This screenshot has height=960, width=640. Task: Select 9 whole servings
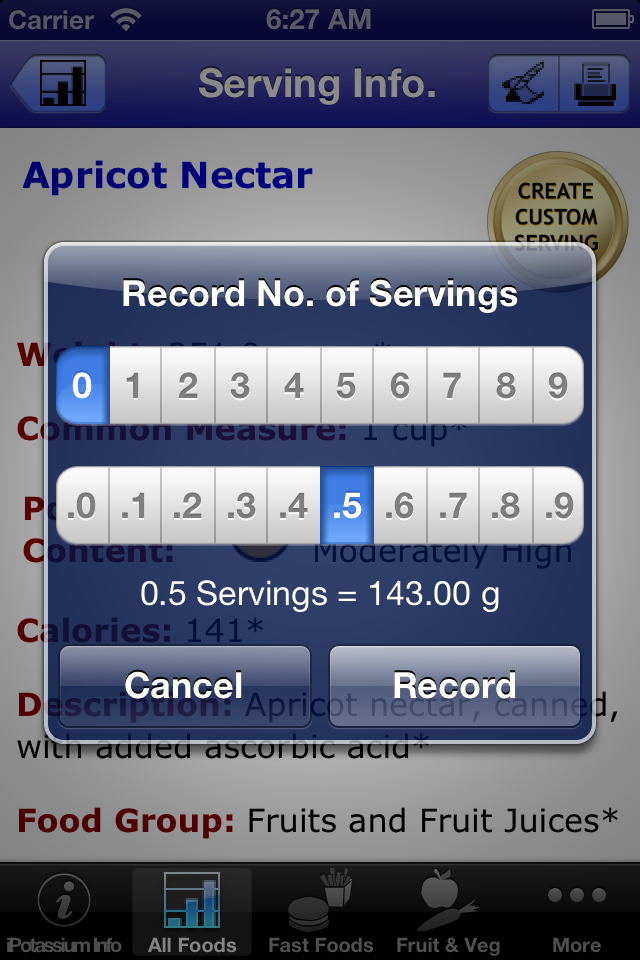[x=558, y=386]
